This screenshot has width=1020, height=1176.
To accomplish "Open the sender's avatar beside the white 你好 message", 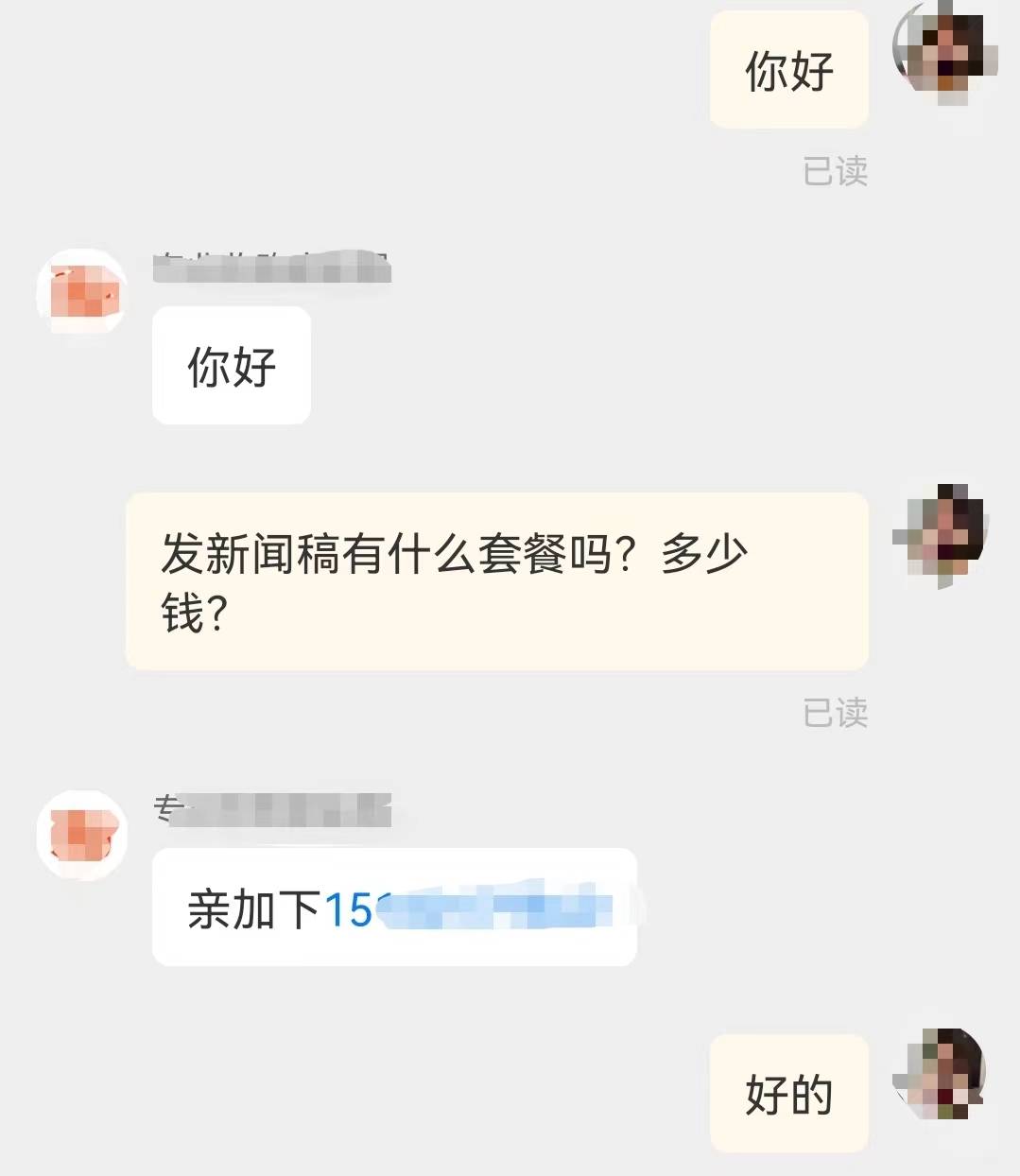I will pos(82,293).
